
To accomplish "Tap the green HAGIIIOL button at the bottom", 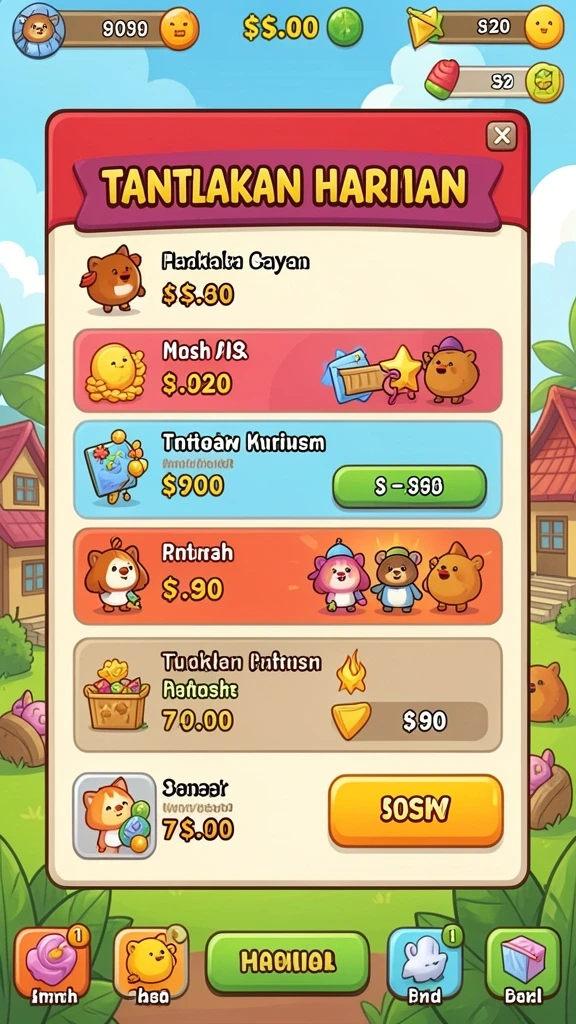I will [287, 962].
